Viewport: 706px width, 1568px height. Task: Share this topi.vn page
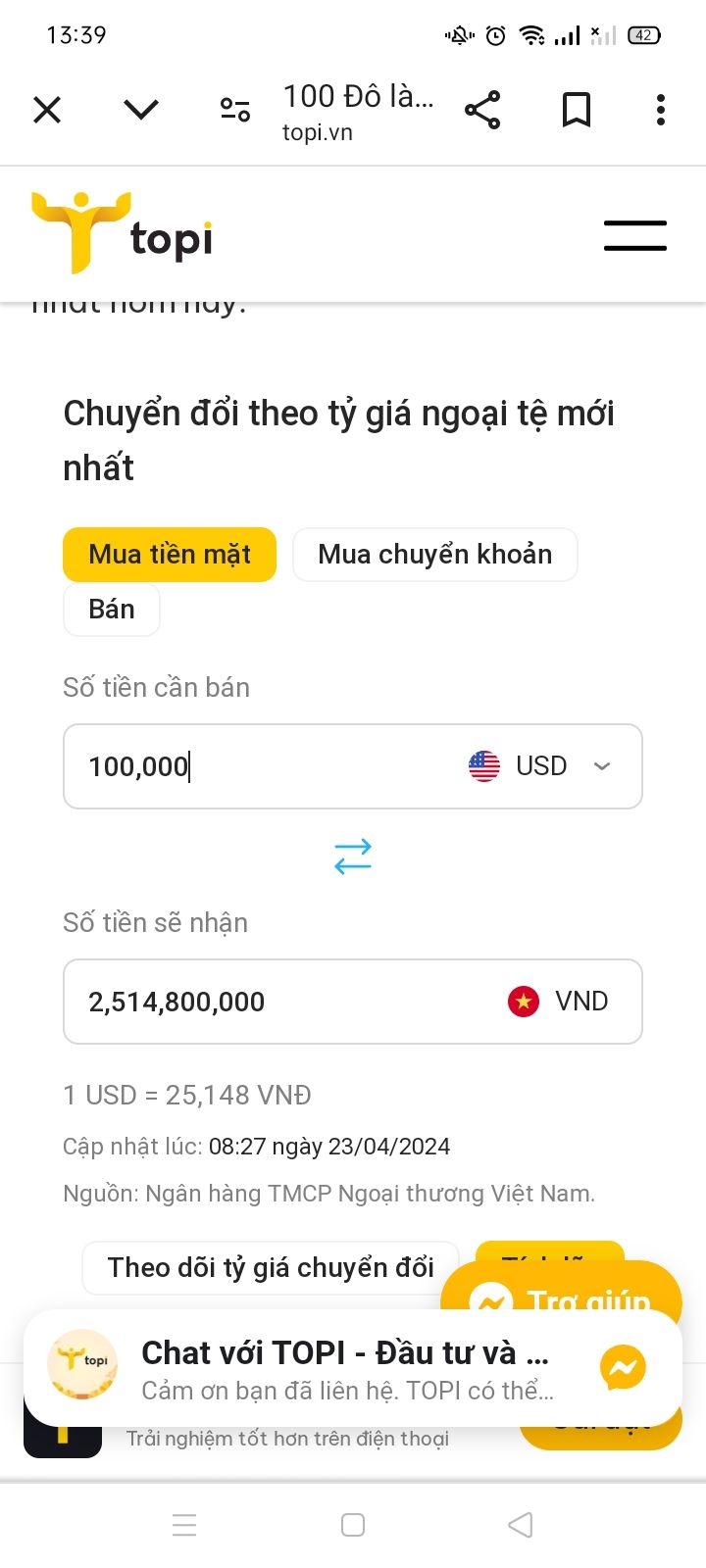point(482,110)
